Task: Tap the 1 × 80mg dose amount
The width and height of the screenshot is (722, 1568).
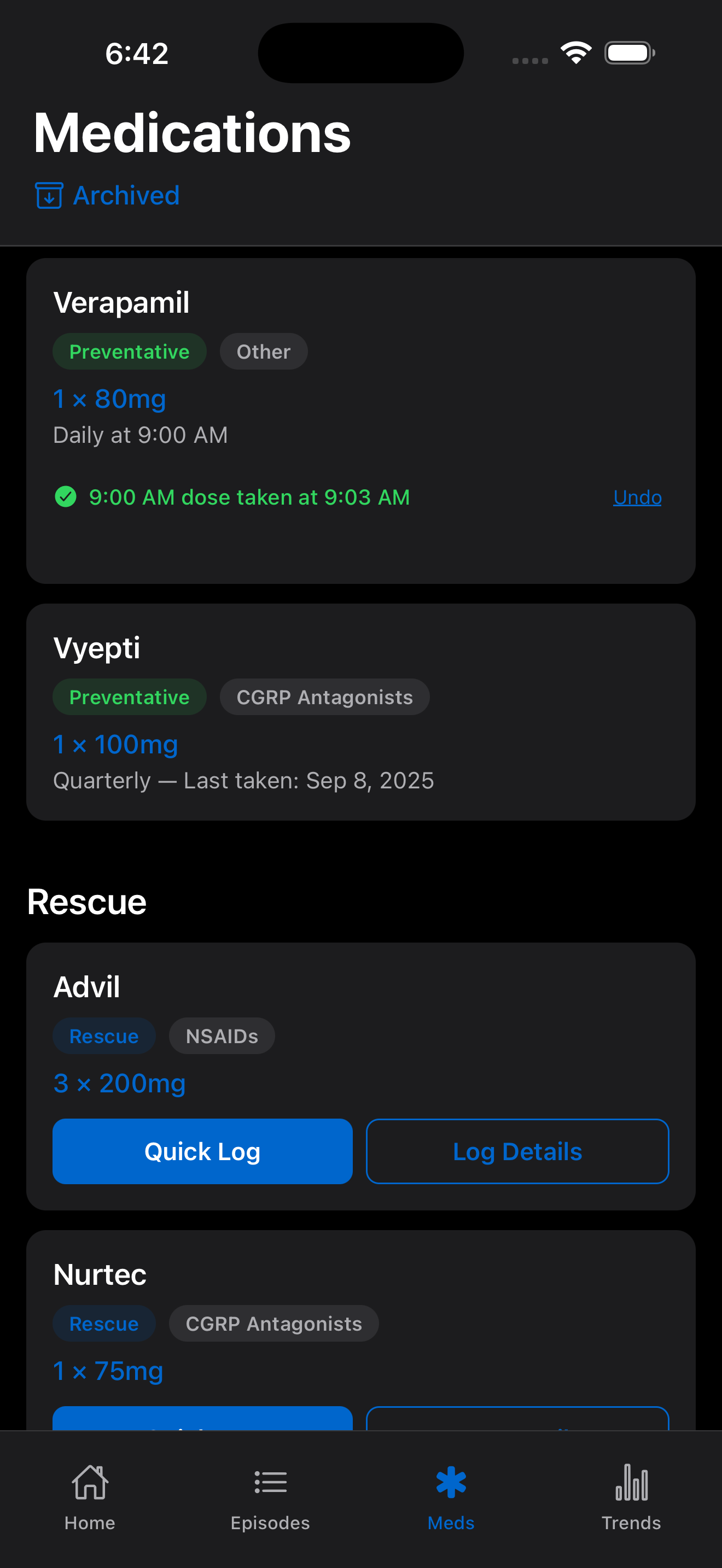Action: tap(109, 399)
